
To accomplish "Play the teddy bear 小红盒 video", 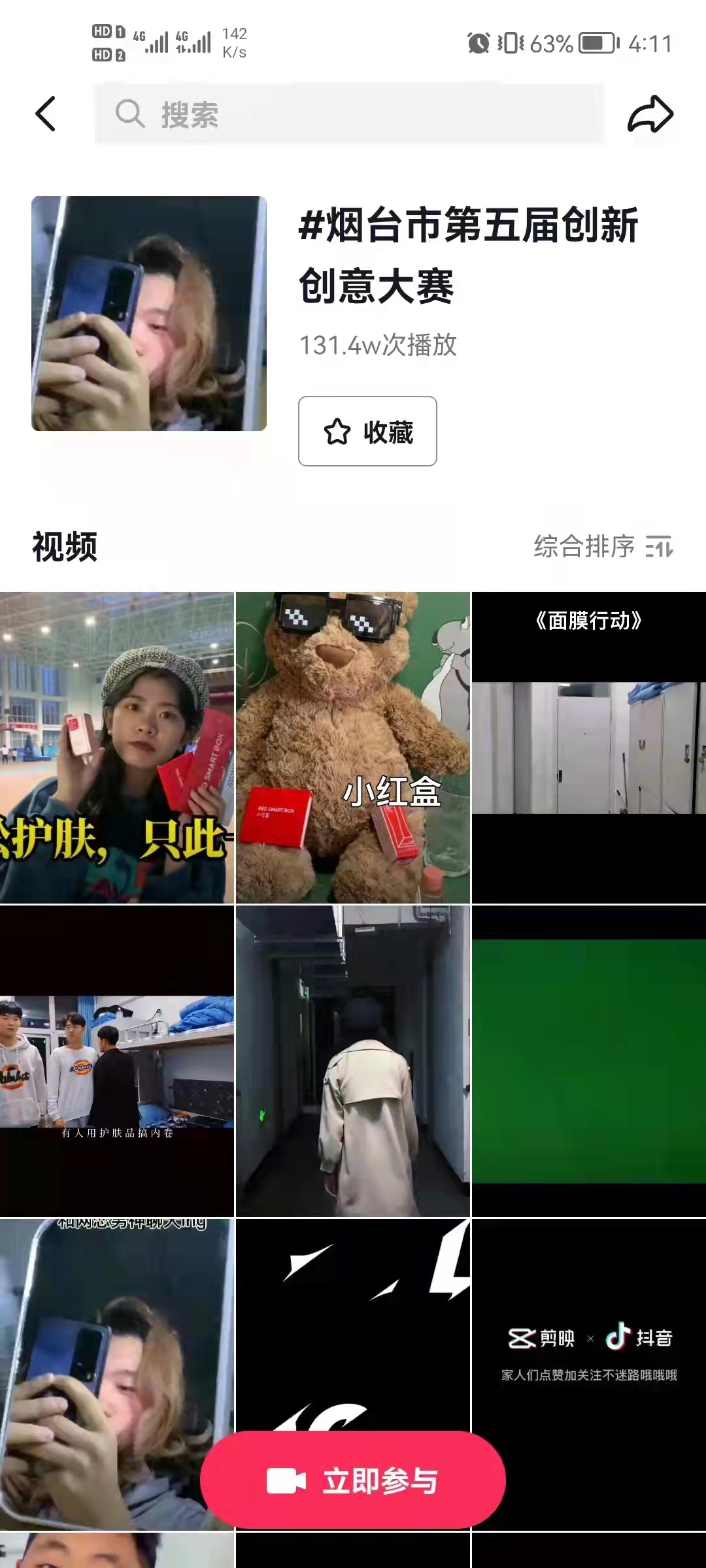I will (x=352, y=747).
